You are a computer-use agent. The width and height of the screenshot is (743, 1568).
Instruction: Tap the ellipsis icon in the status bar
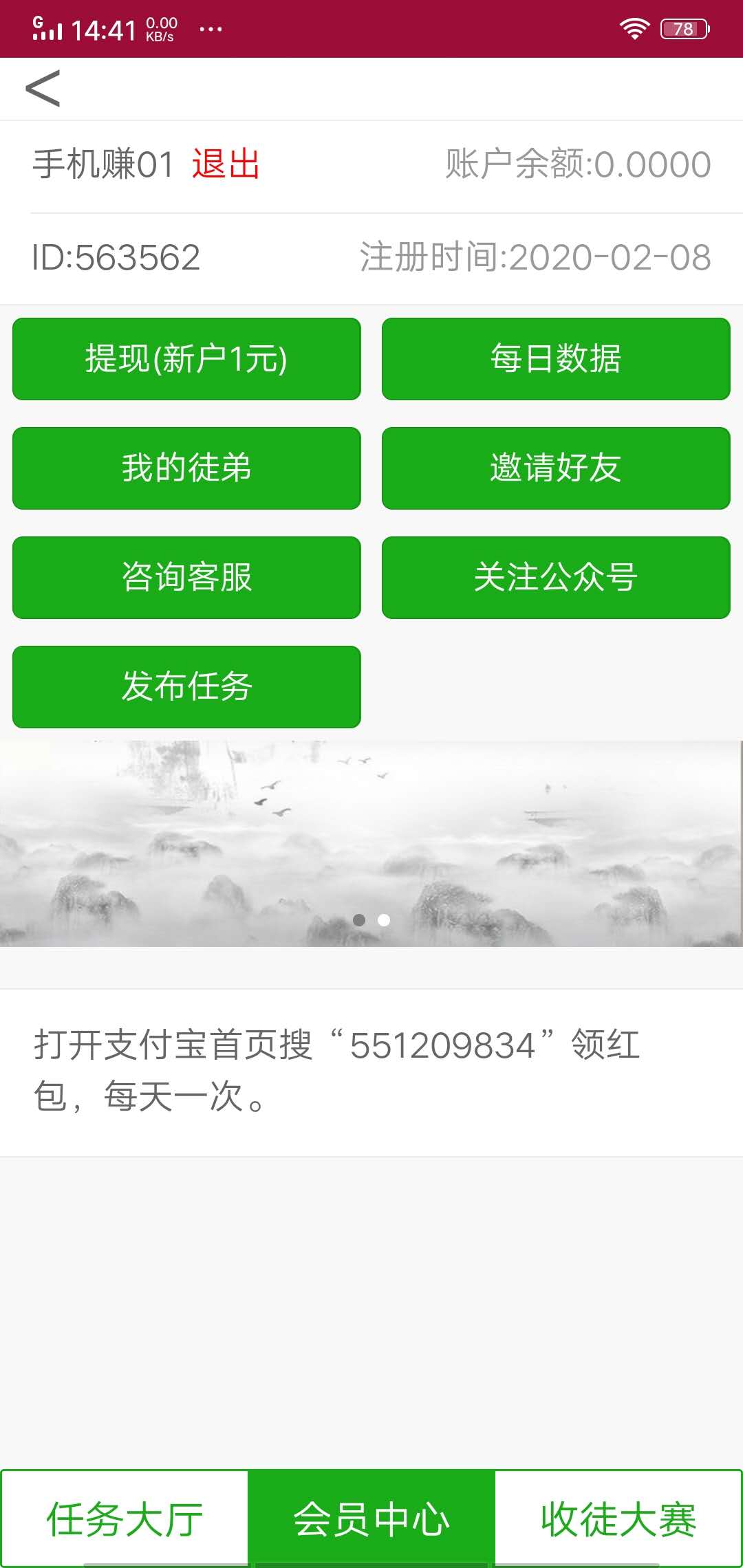(210, 29)
